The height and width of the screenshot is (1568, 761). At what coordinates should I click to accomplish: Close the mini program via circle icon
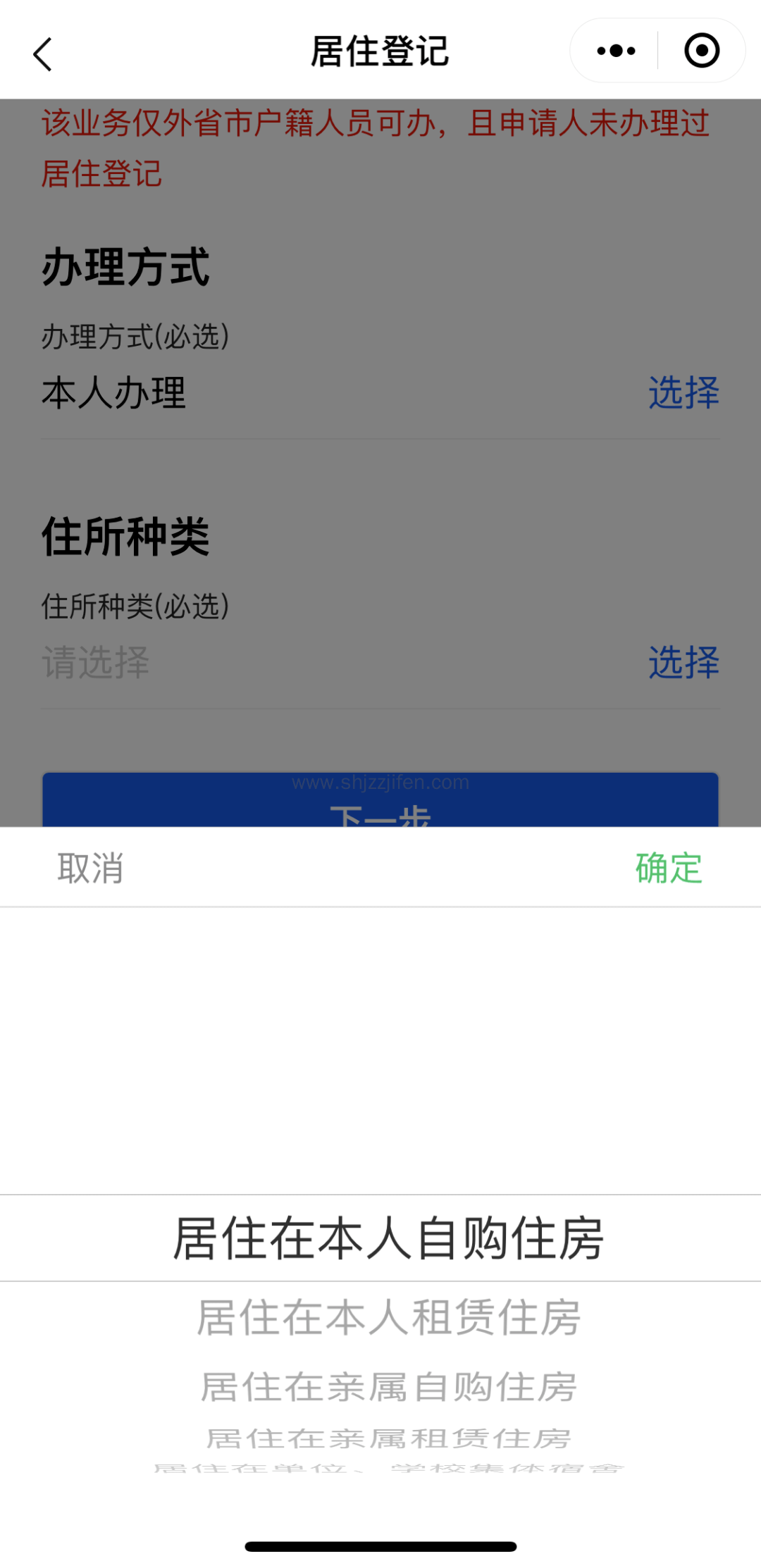pos(702,51)
